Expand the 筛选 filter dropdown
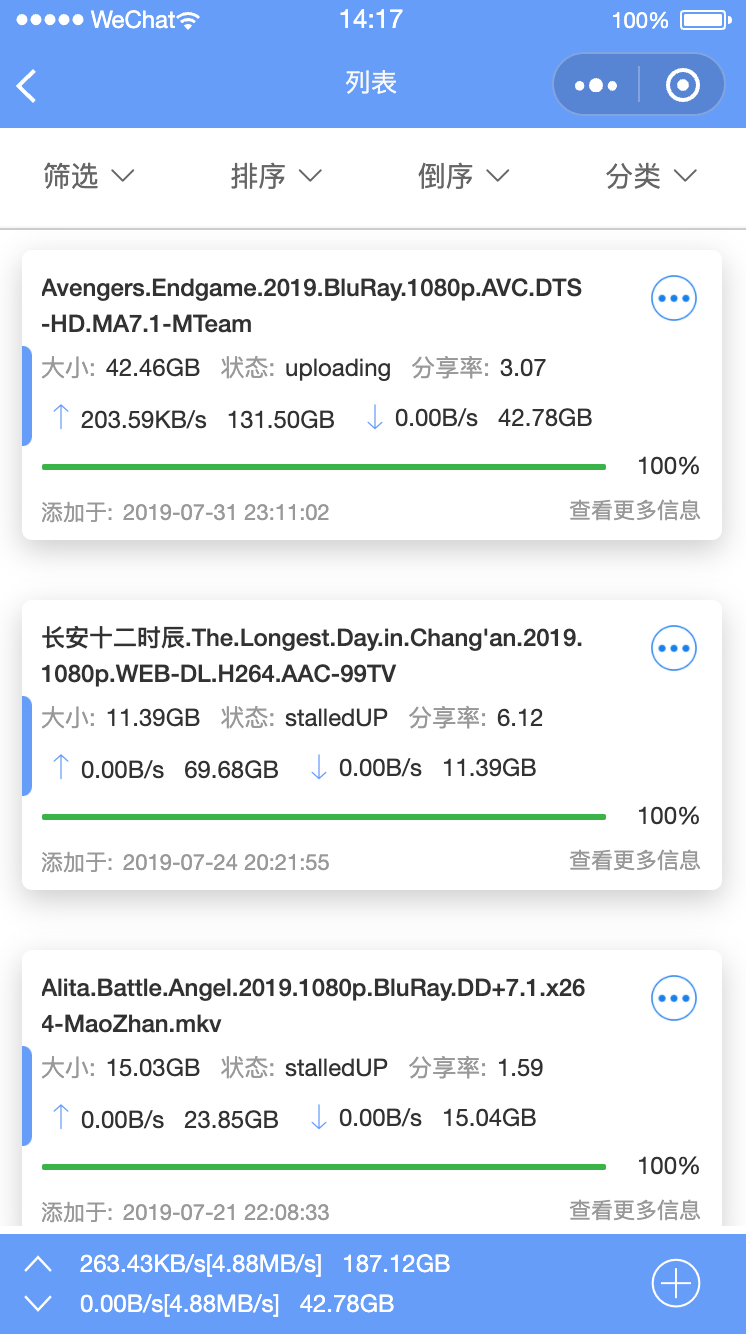The height and width of the screenshot is (1334, 746). pyautogui.click(x=88, y=177)
